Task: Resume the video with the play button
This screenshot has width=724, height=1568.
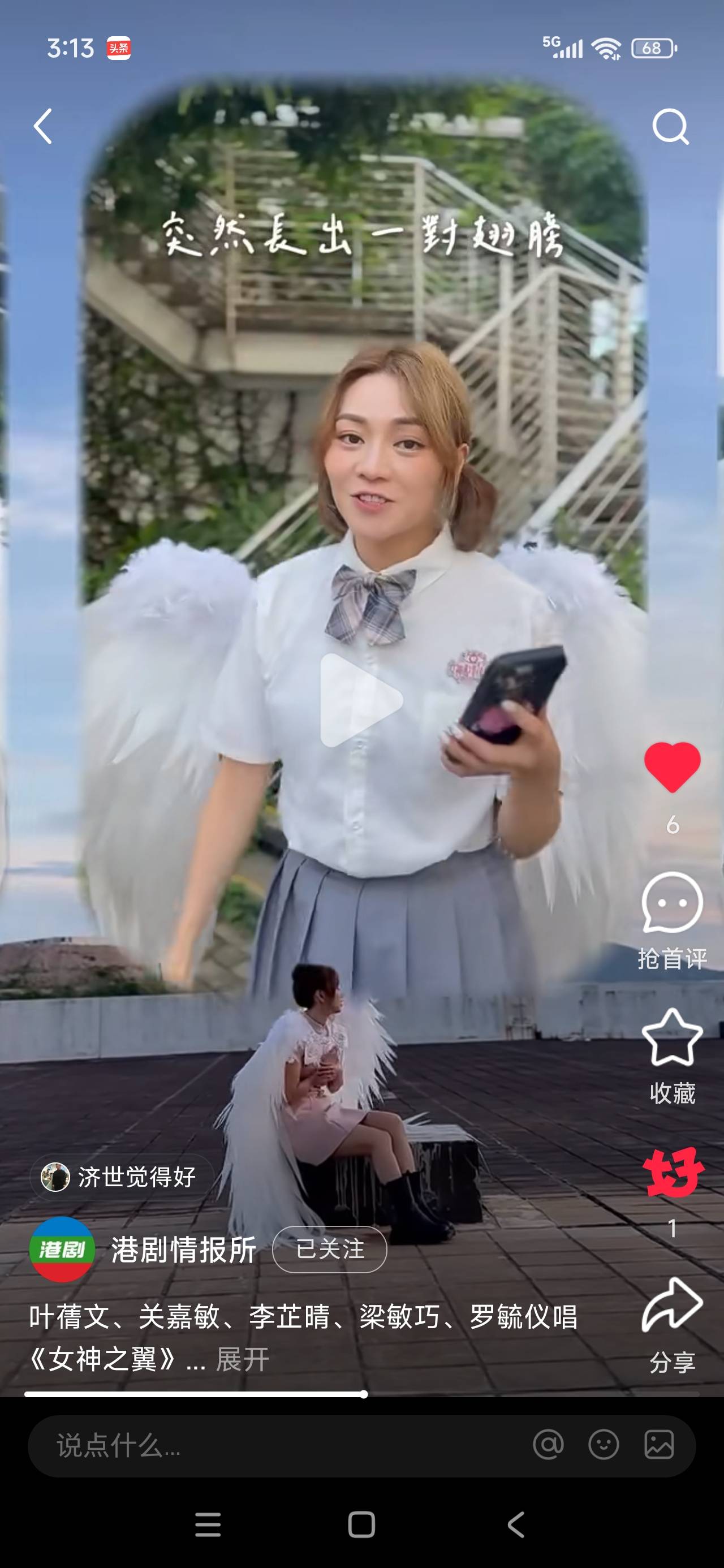Action: (x=360, y=700)
